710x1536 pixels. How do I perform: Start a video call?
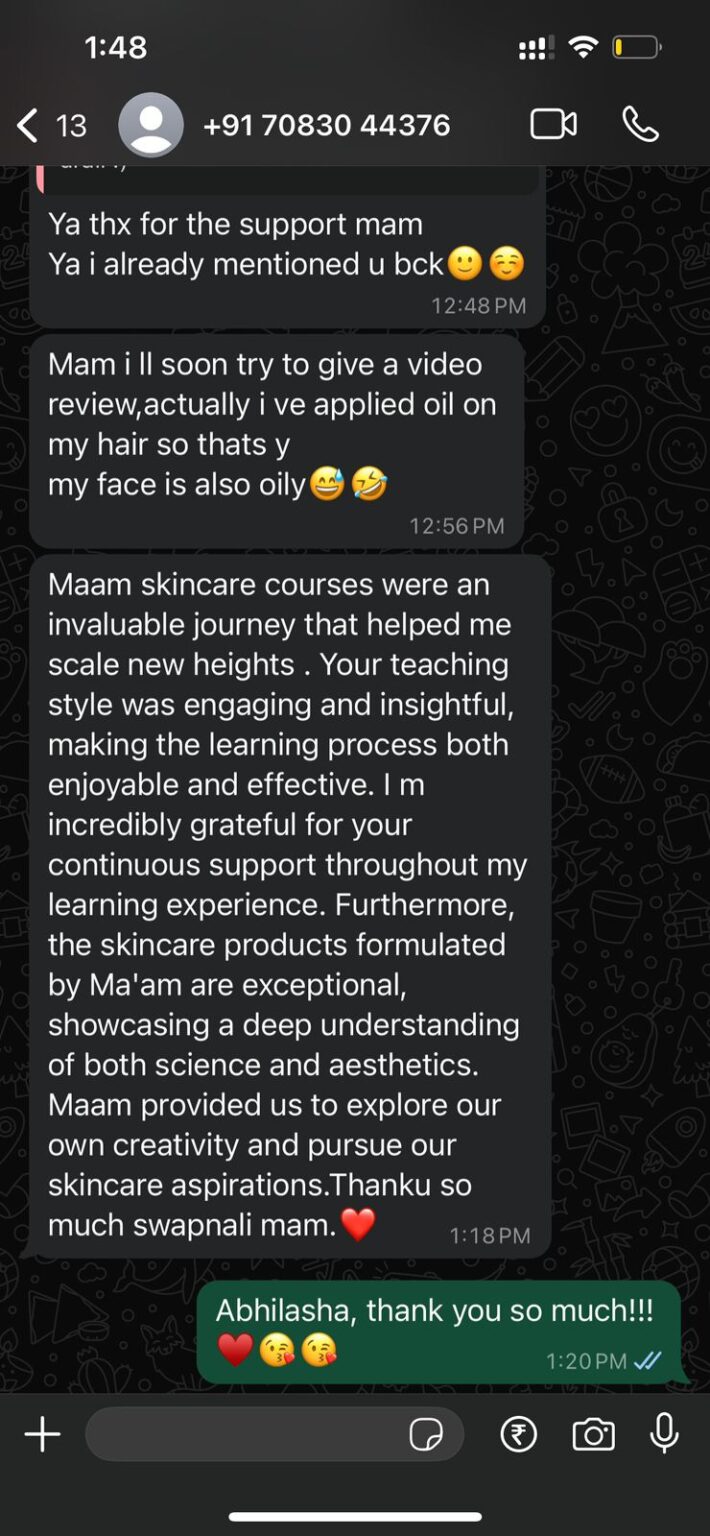point(553,124)
